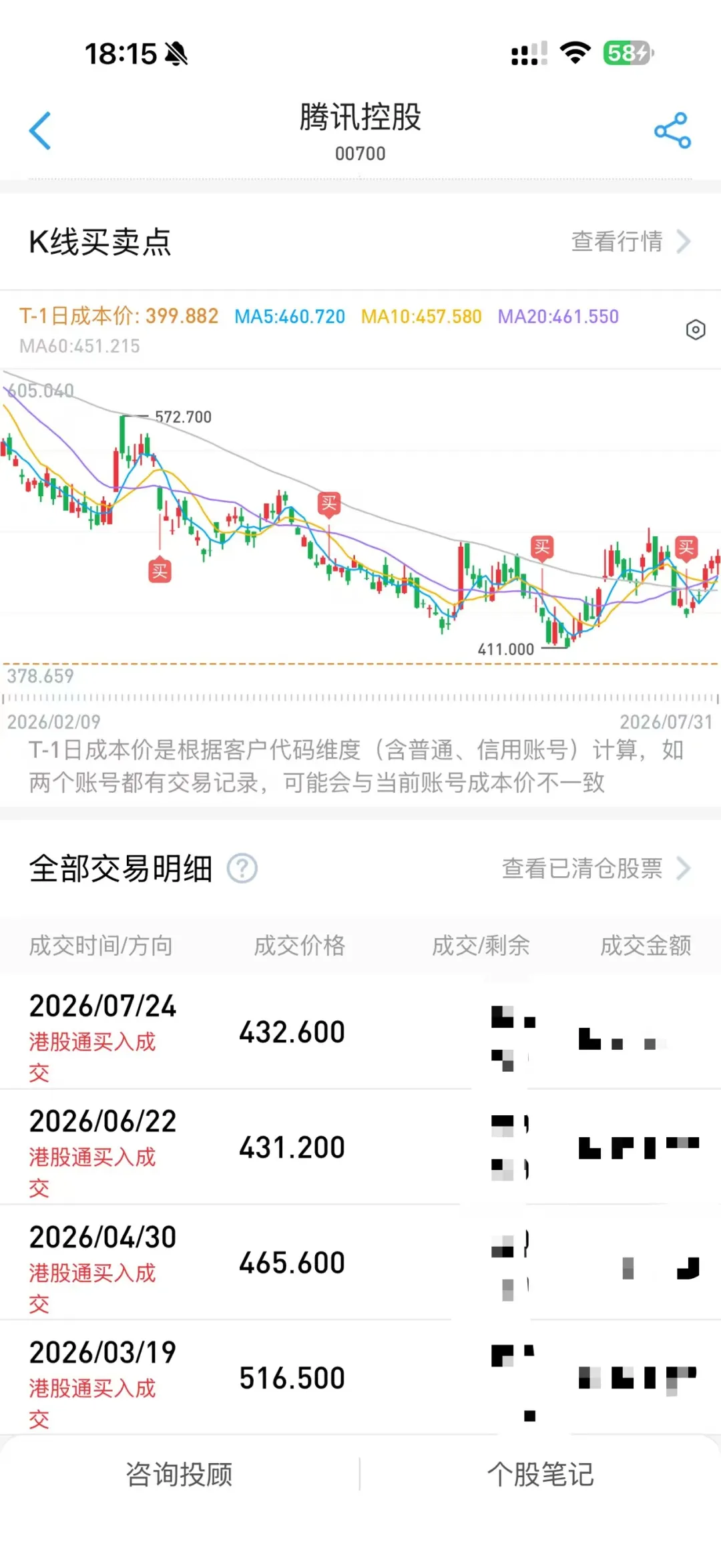Share this Tencent stock page
Screen dimensions: 721x1568
click(x=672, y=131)
